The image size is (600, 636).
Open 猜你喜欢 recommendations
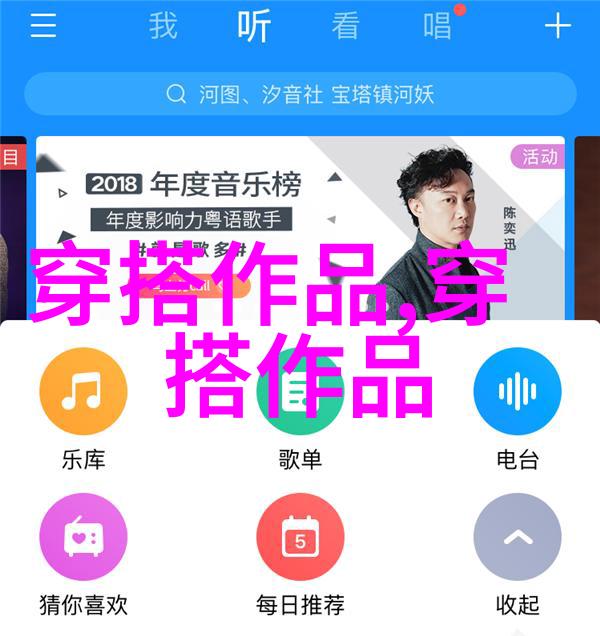click(83, 540)
